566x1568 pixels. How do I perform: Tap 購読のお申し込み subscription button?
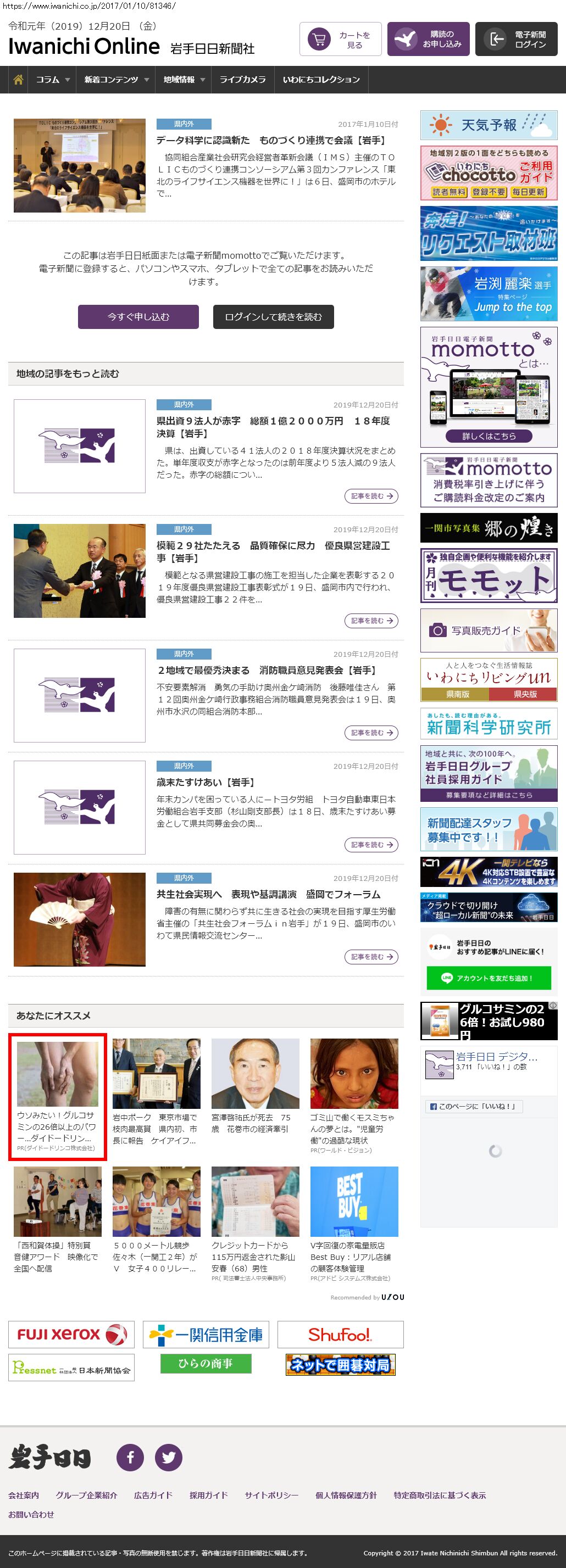428,40
